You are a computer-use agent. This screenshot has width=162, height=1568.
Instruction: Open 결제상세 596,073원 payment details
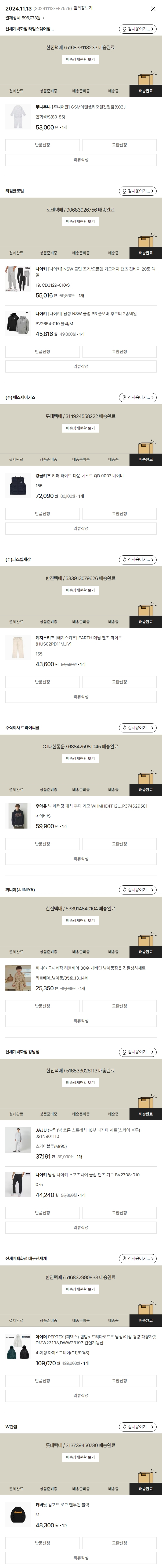pos(24,18)
